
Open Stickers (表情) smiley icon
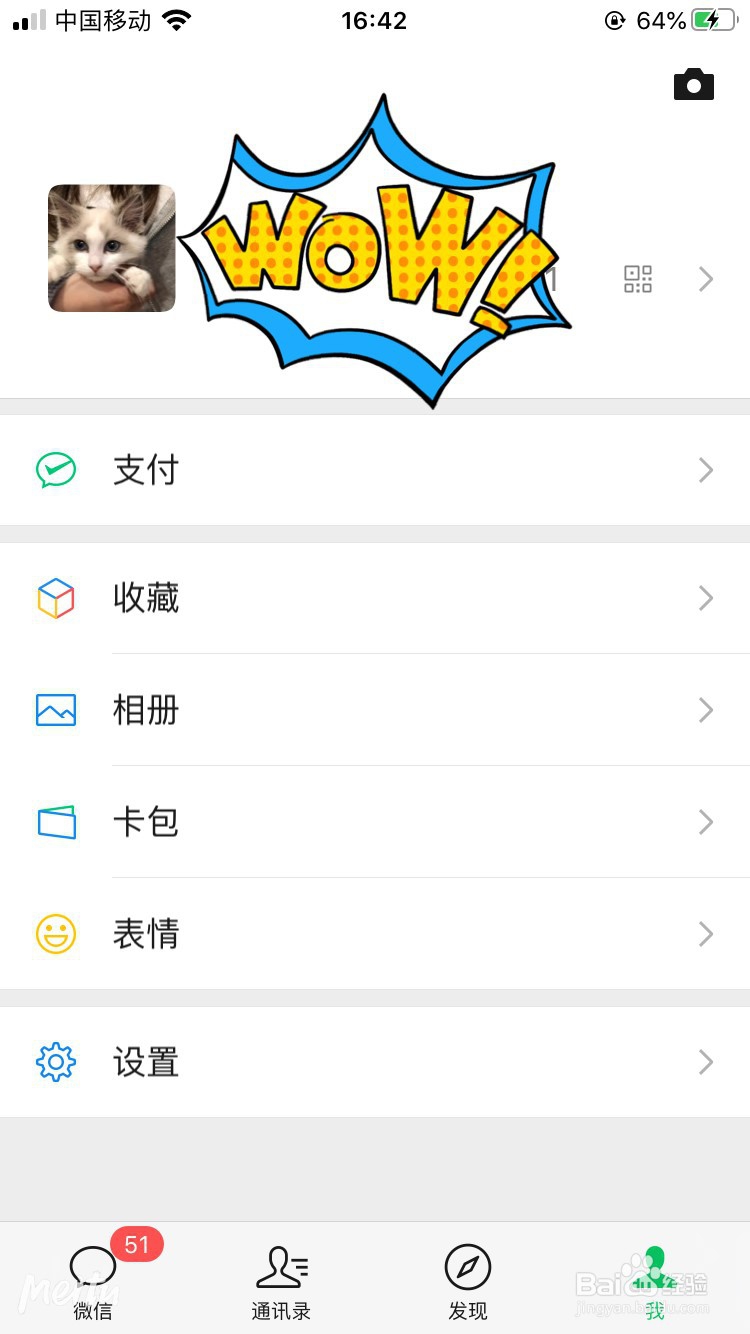point(56,934)
